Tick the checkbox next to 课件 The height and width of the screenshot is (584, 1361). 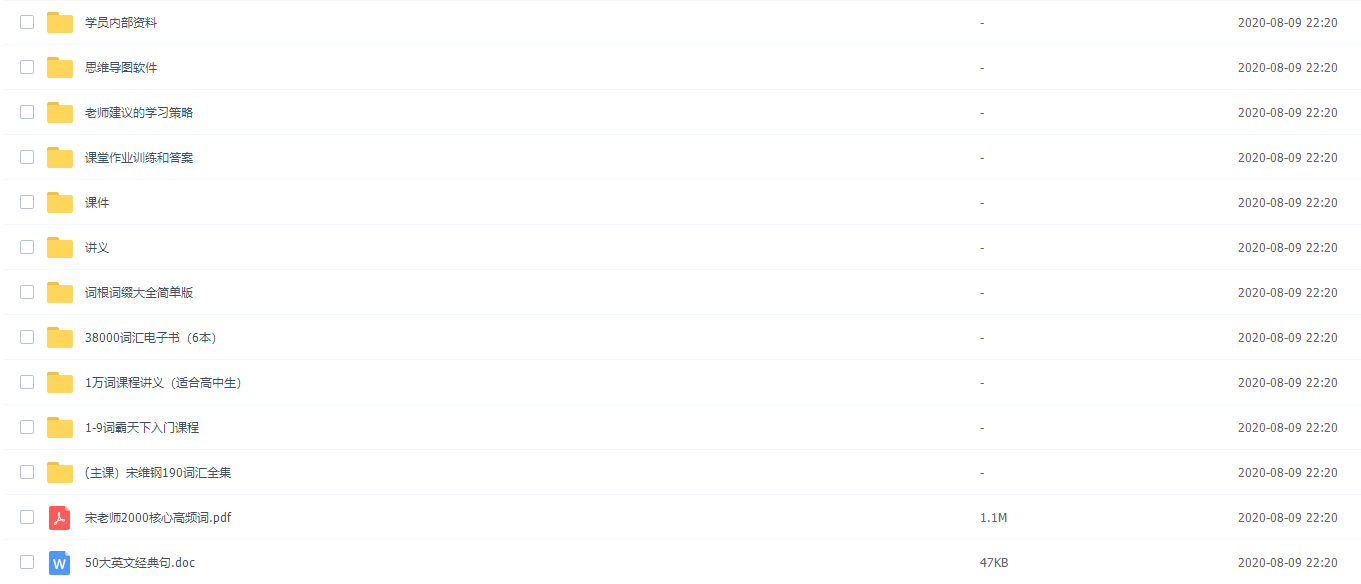[x=27, y=202]
